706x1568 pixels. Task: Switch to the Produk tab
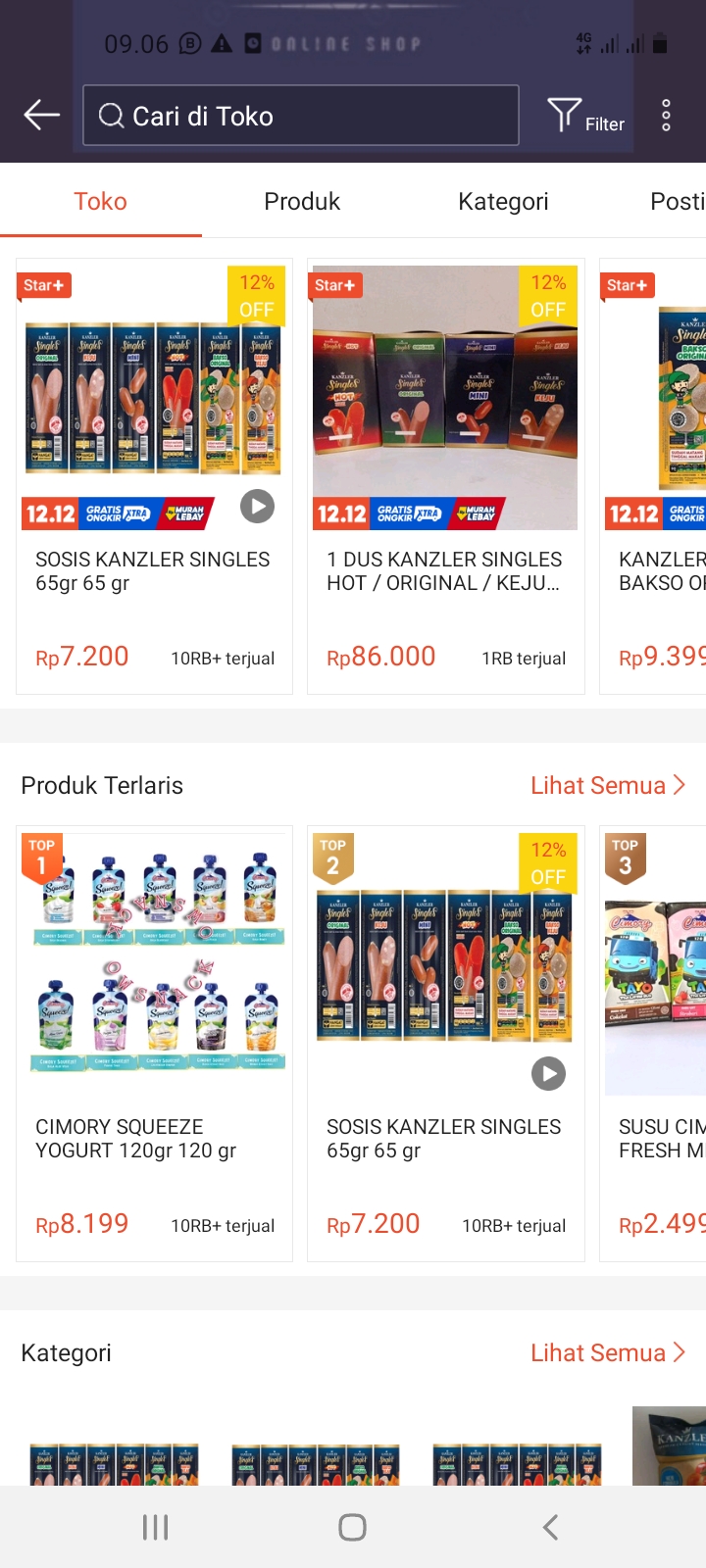302,201
